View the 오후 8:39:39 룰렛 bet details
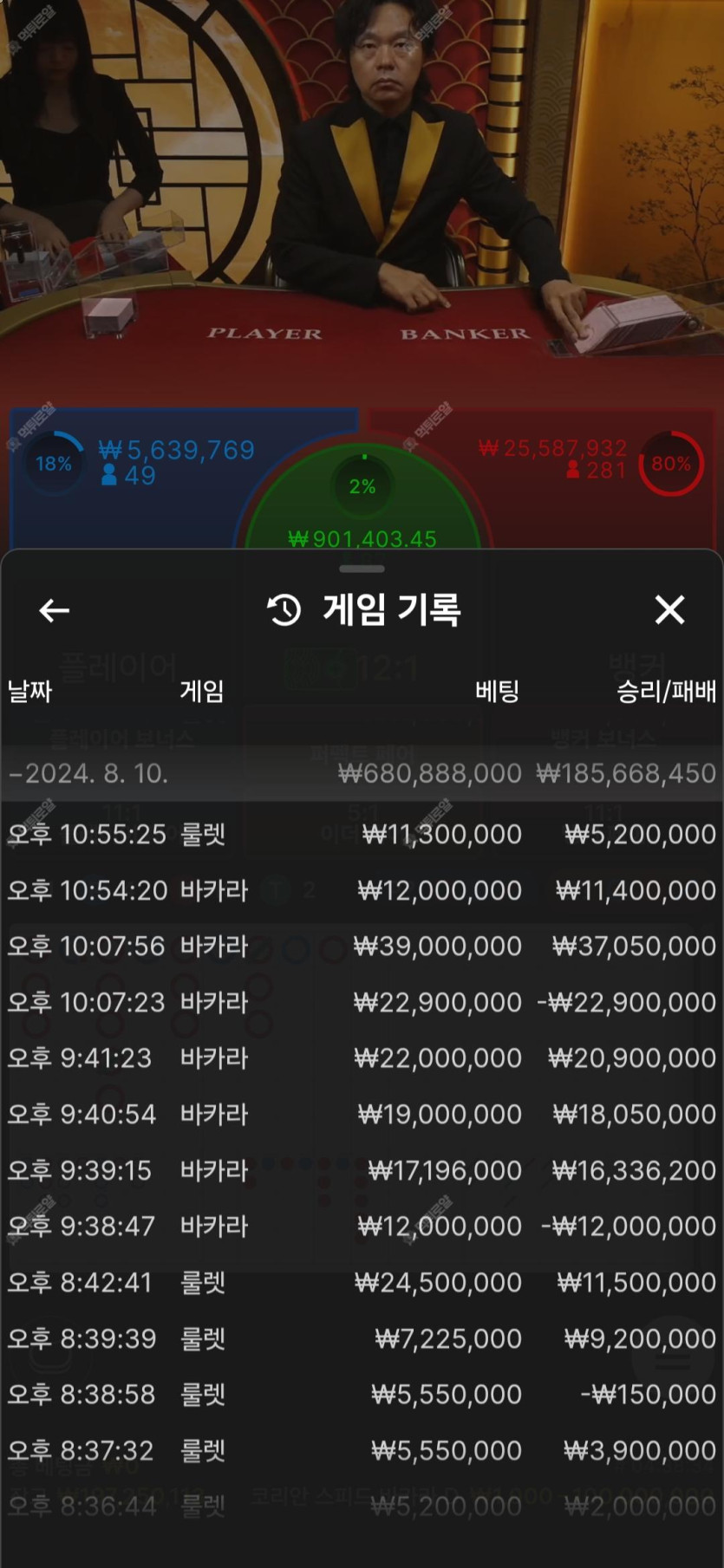 point(362,1338)
